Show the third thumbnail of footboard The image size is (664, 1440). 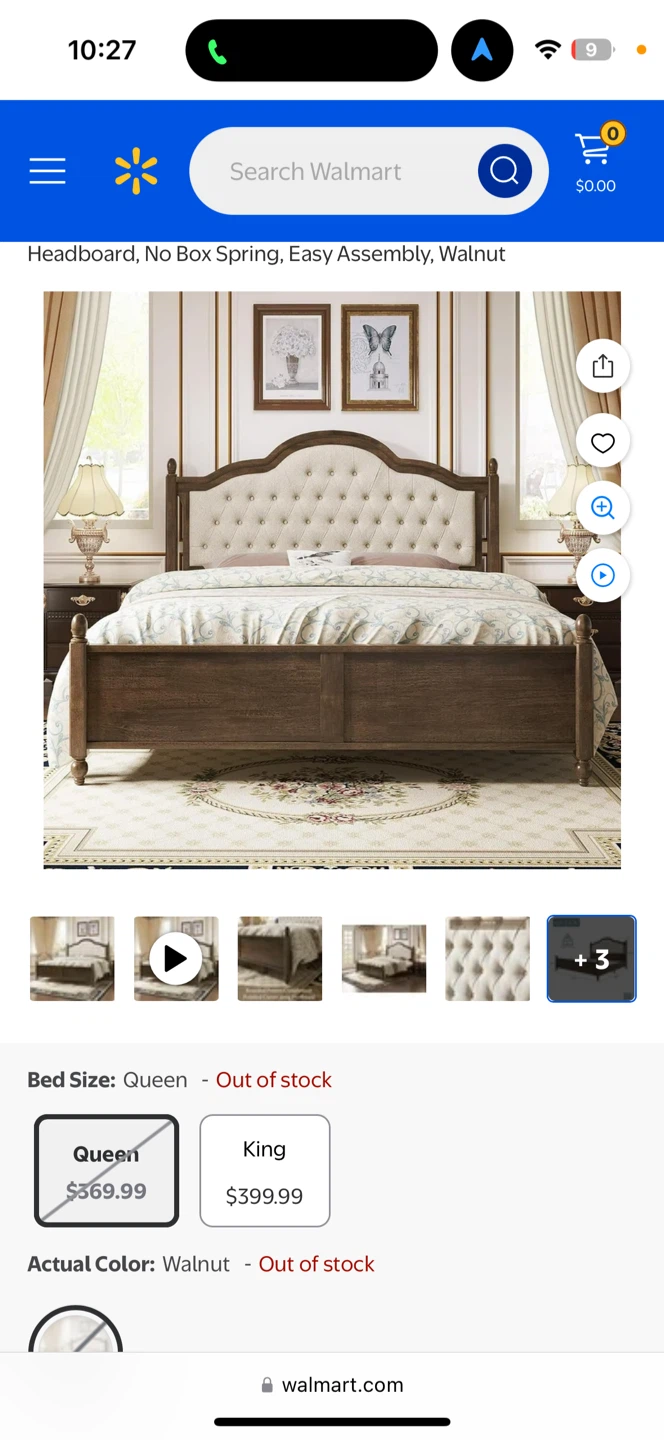point(280,959)
